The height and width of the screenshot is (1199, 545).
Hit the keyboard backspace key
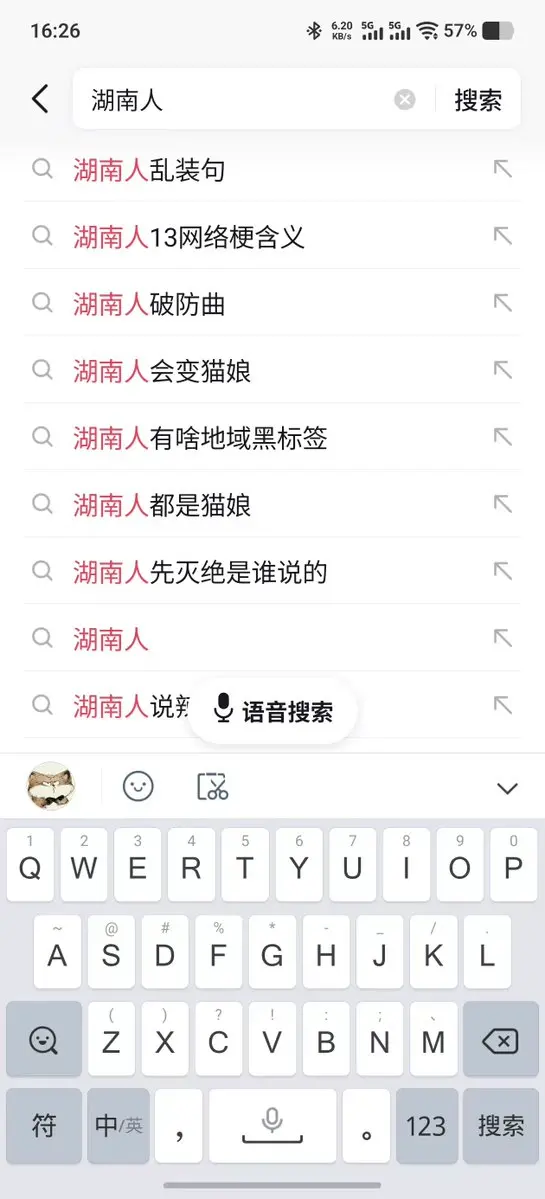[501, 1040]
